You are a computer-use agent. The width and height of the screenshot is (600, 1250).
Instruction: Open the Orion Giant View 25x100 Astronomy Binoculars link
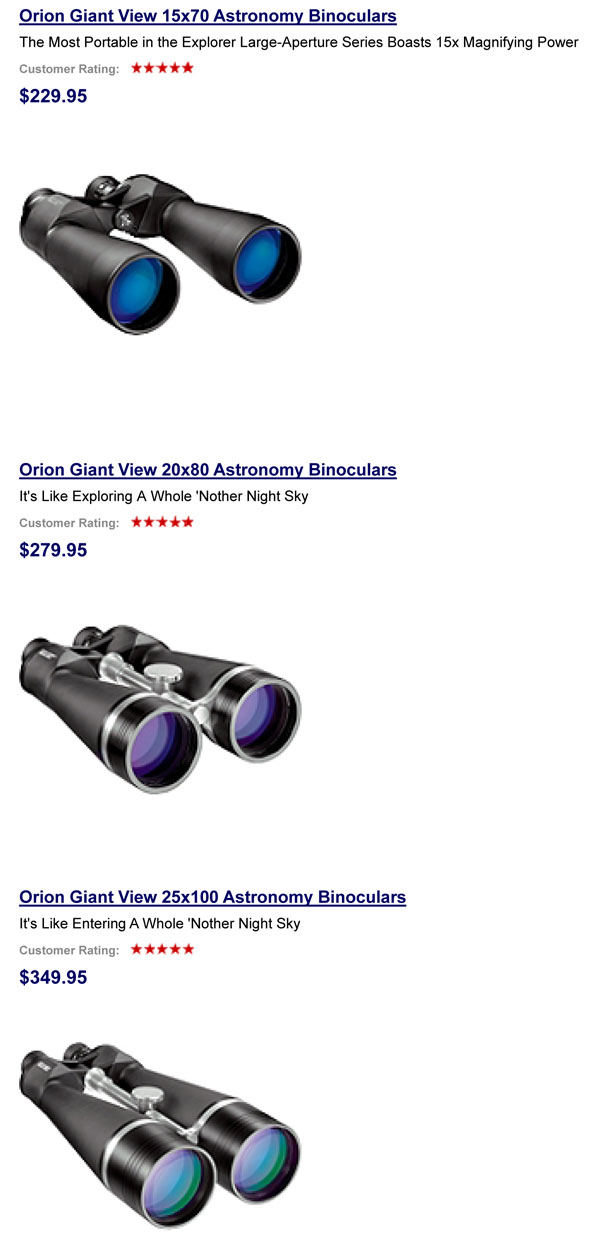pyautogui.click(x=212, y=897)
